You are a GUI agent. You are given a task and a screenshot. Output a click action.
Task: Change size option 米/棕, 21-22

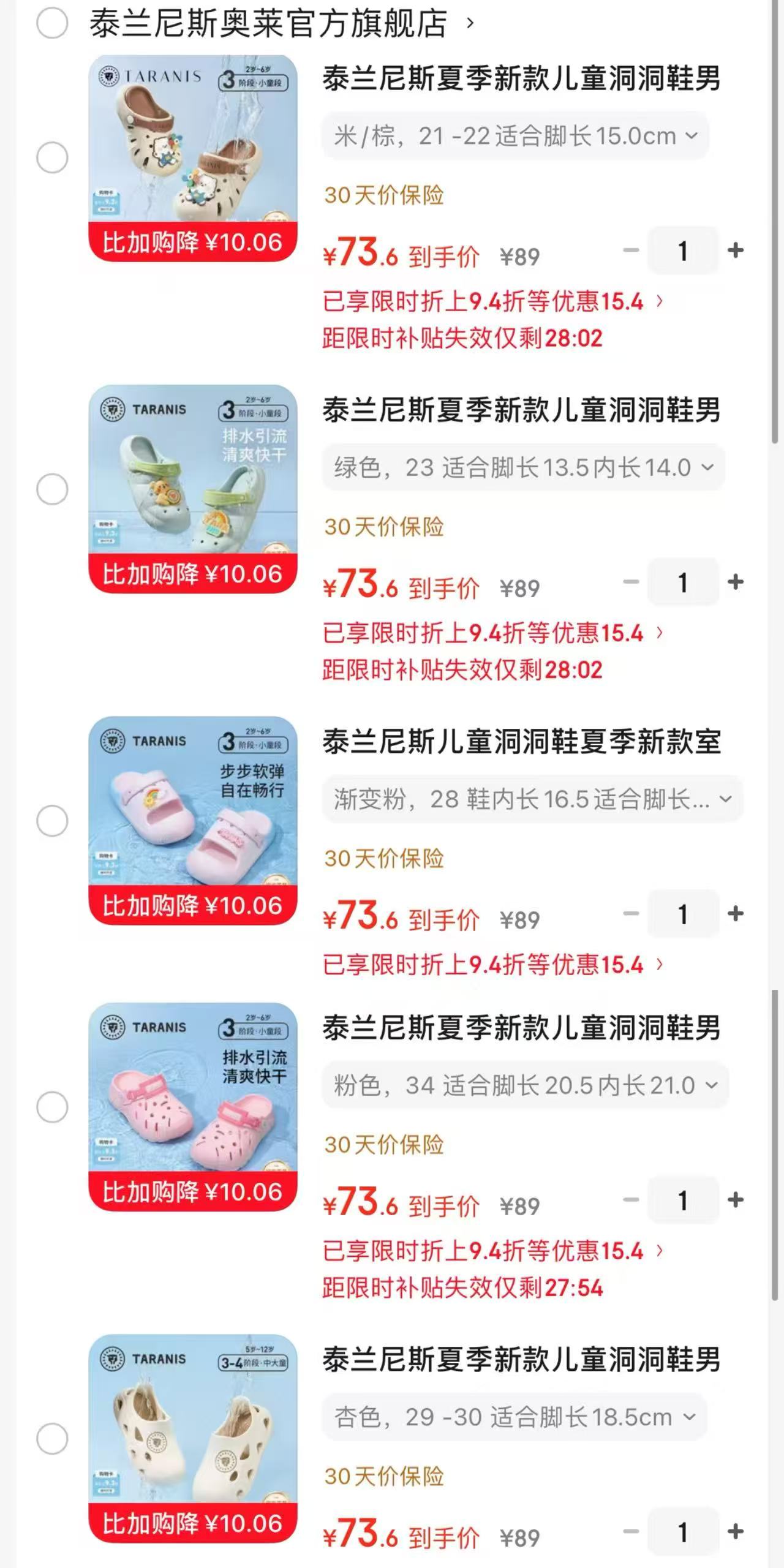tap(516, 136)
